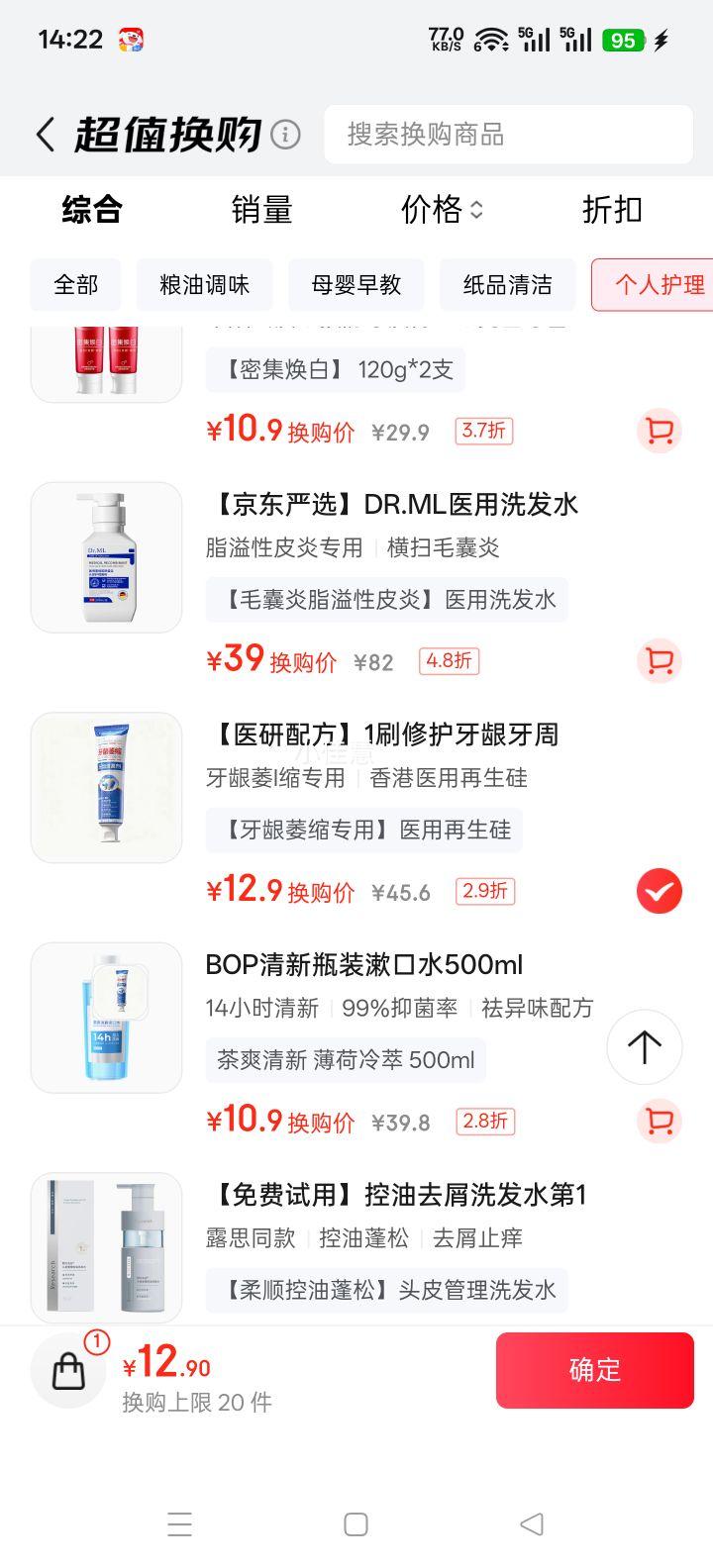Screen dimensions: 713x1568
Task: Filter by 母婴早教 category
Action: [356, 285]
